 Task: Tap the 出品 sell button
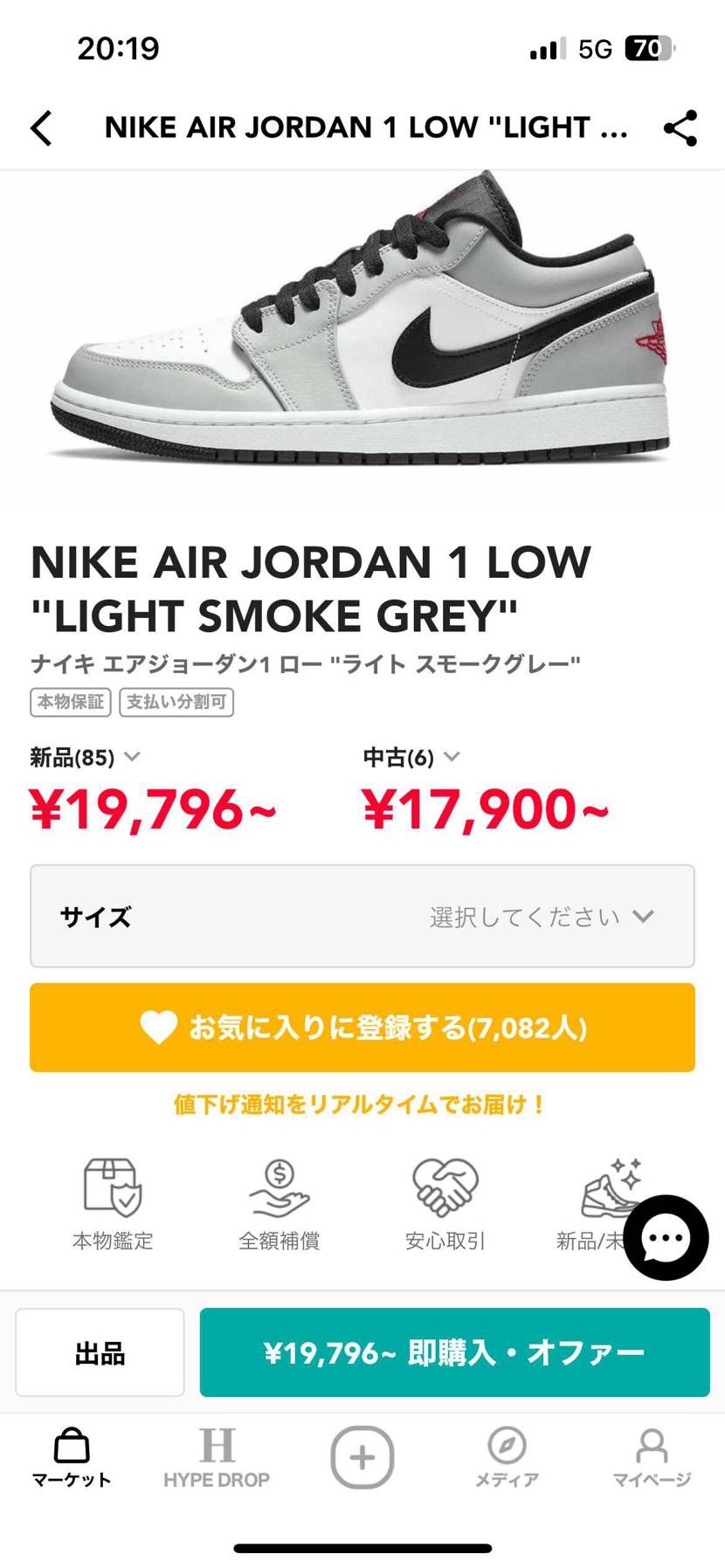click(x=100, y=1352)
